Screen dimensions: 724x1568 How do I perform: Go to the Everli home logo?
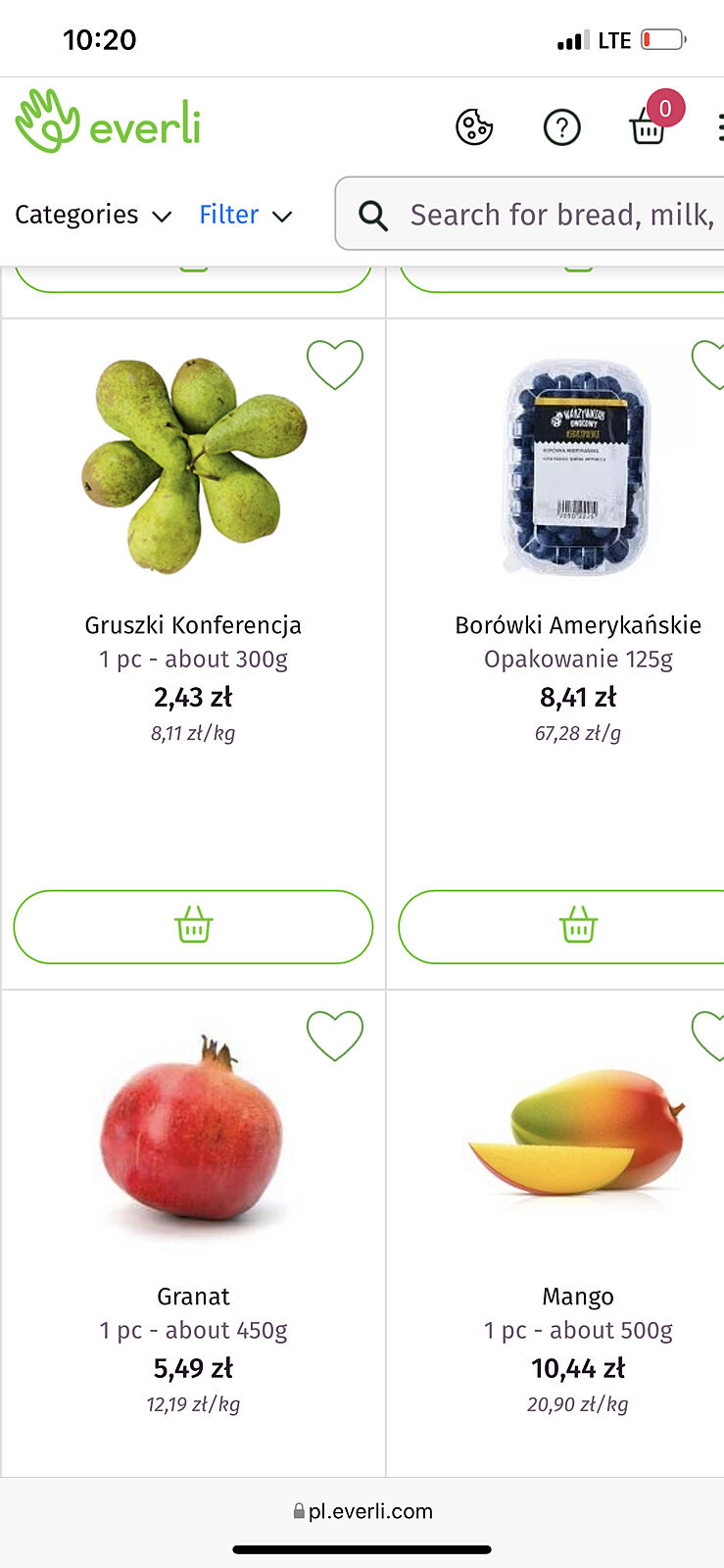pyautogui.click(x=108, y=123)
